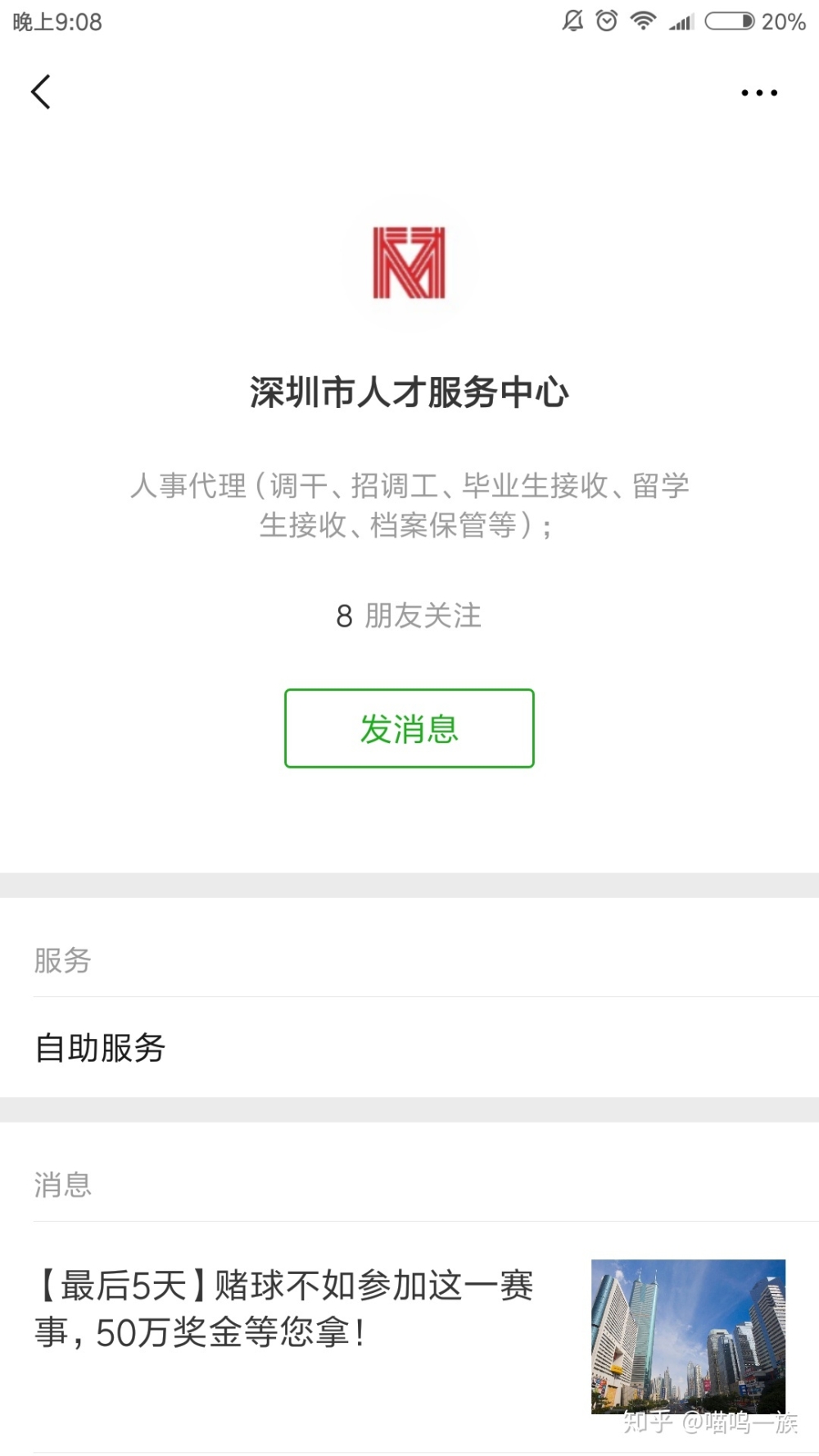This screenshot has width=819, height=1456.
Task: Open the 自助服务 row
Action: (409, 1048)
